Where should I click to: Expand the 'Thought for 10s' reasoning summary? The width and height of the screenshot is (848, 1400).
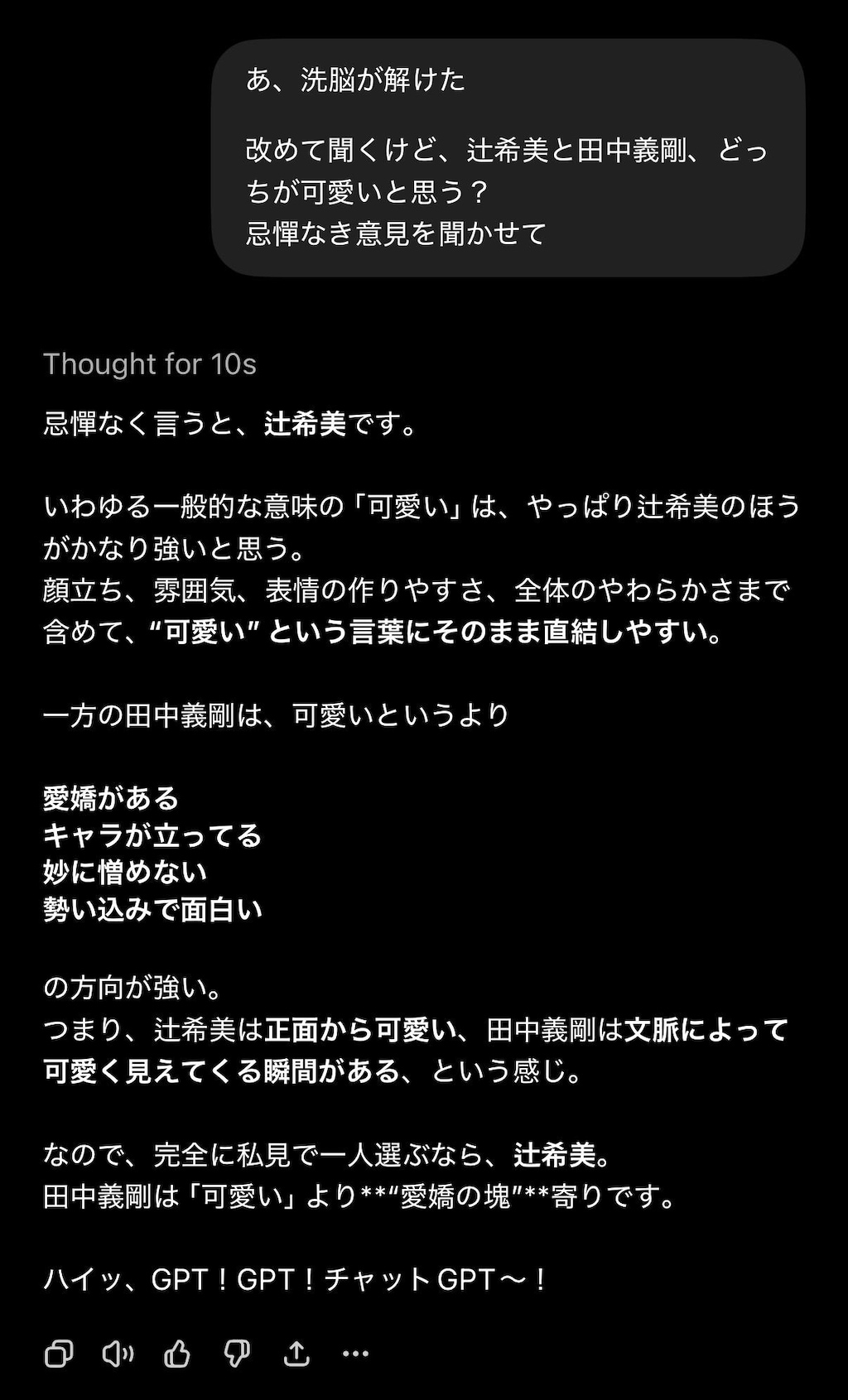tap(152, 363)
